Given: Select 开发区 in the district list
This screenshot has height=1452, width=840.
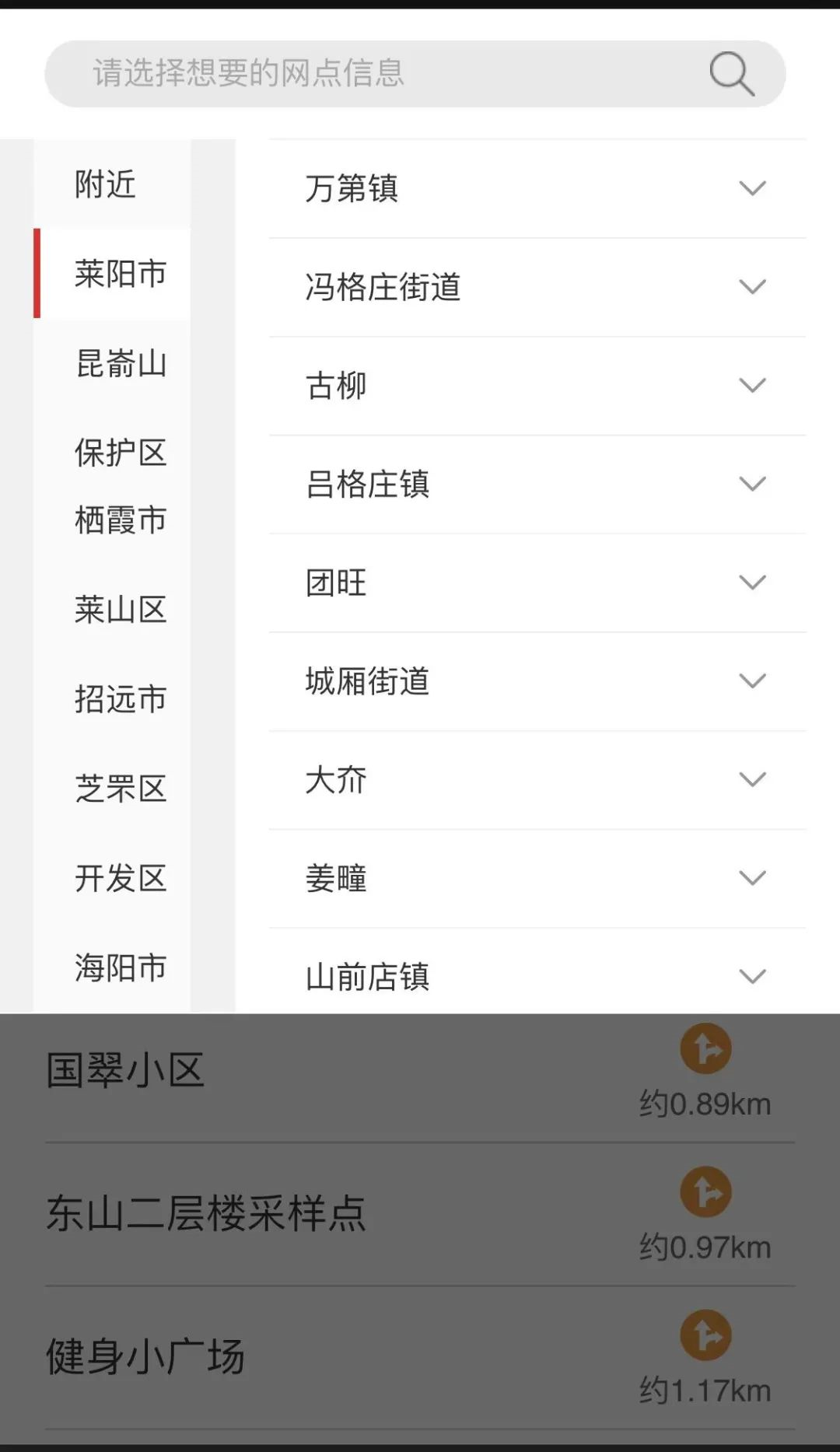Looking at the screenshot, I should click(121, 878).
